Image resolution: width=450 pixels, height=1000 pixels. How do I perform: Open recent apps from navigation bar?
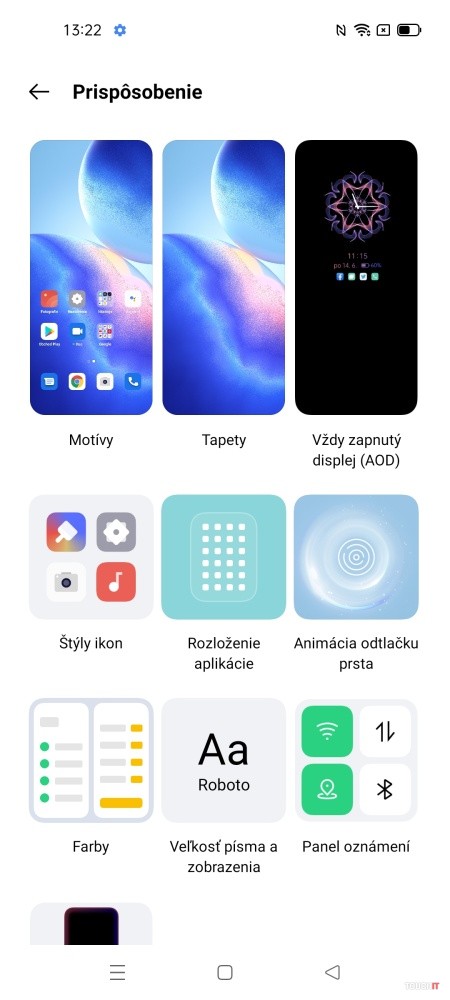click(x=117, y=972)
